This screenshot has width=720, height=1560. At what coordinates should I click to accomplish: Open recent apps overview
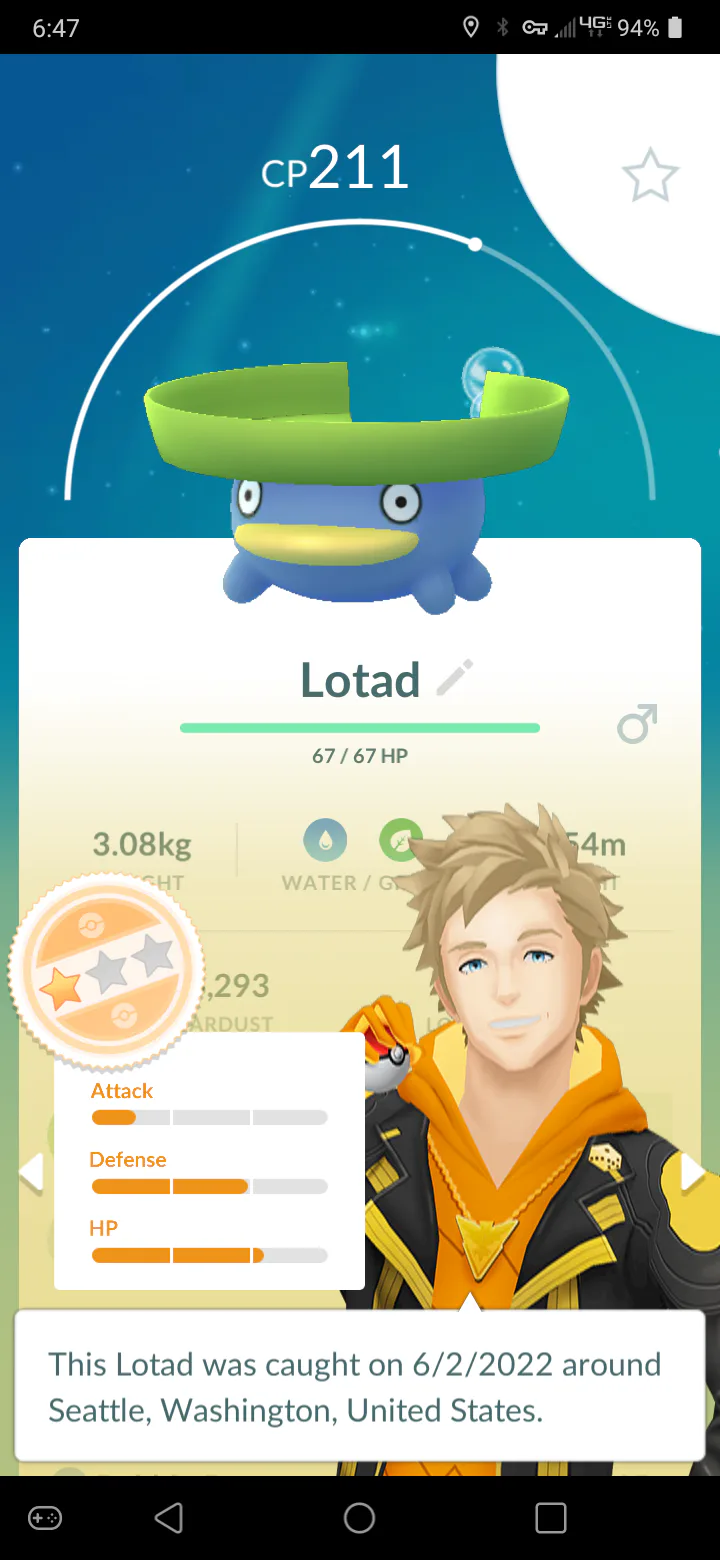coord(551,1518)
